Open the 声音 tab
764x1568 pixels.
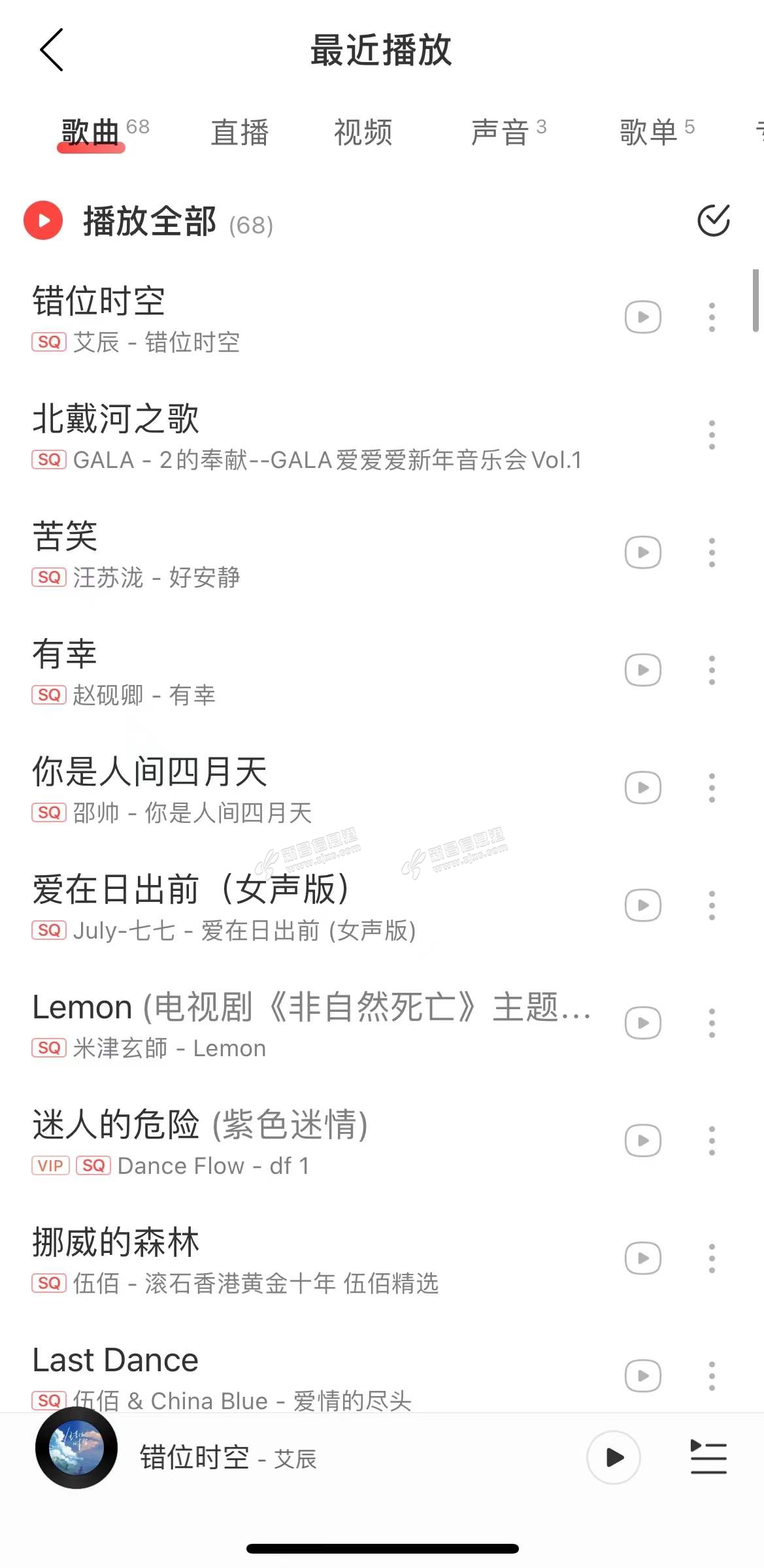coord(501,133)
